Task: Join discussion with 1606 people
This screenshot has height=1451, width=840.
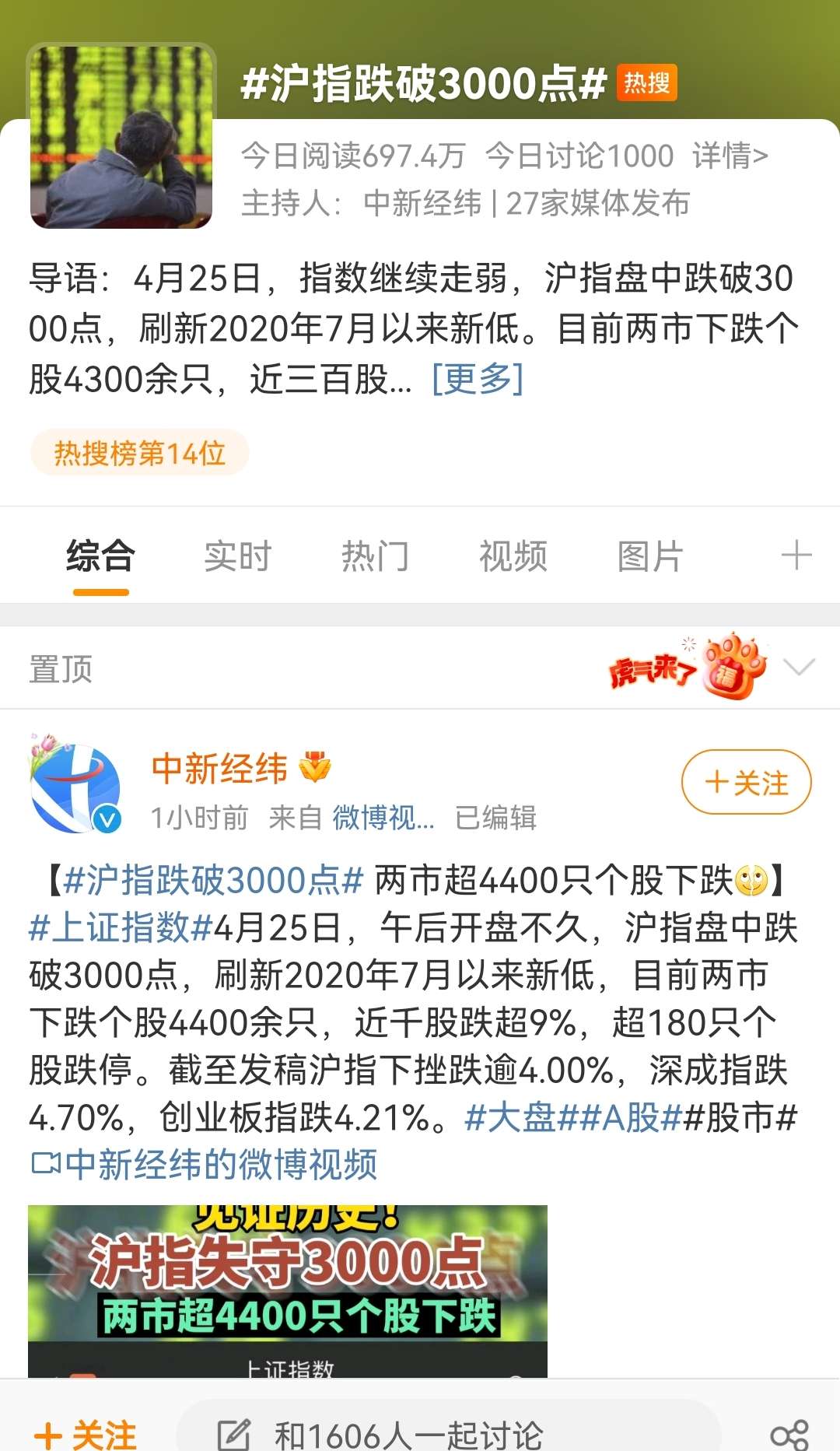Action: (408, 1434)
